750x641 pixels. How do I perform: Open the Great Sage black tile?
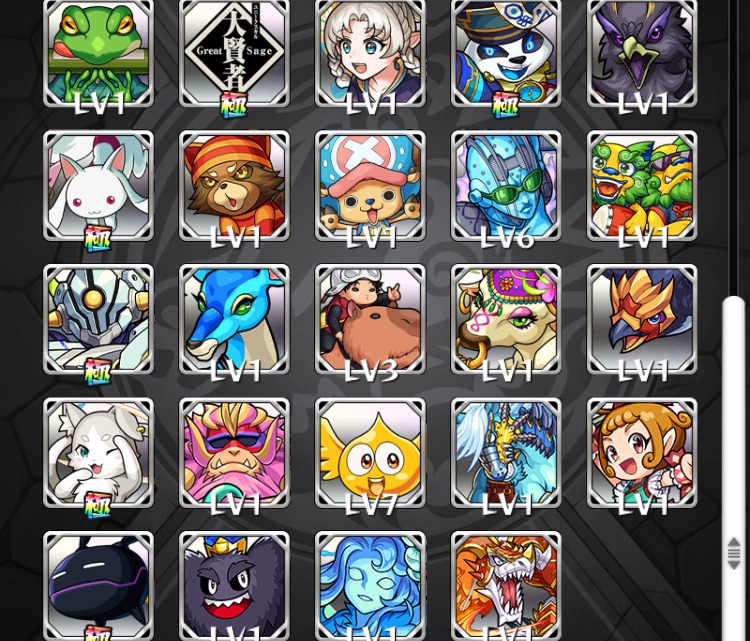234,52
